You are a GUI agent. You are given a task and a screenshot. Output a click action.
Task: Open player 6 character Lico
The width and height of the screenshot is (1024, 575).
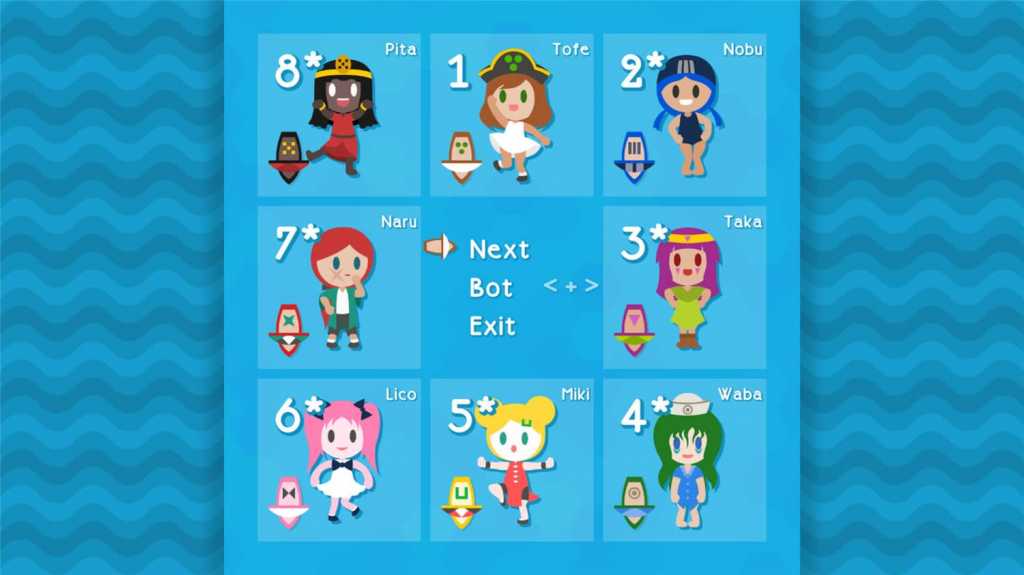pyautogui.click(x=339, y=459)
